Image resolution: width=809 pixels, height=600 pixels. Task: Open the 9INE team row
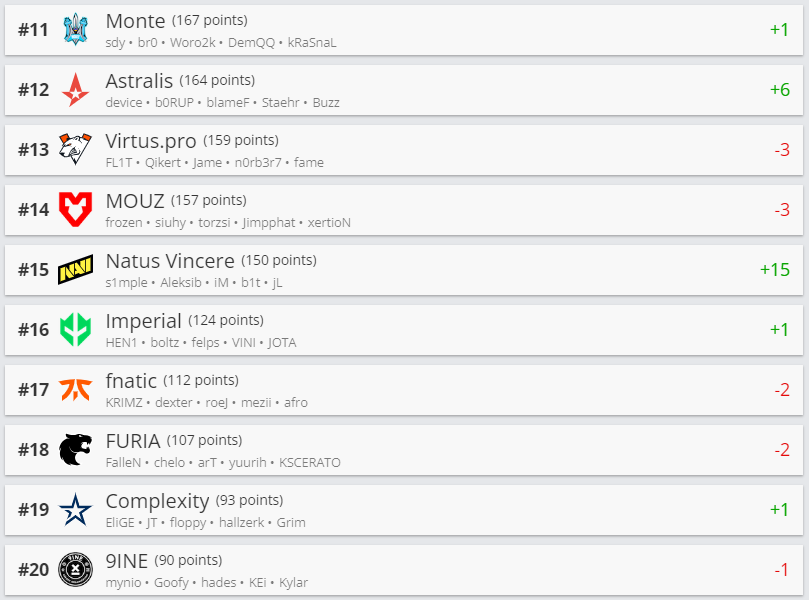click(x=404, y=570)
